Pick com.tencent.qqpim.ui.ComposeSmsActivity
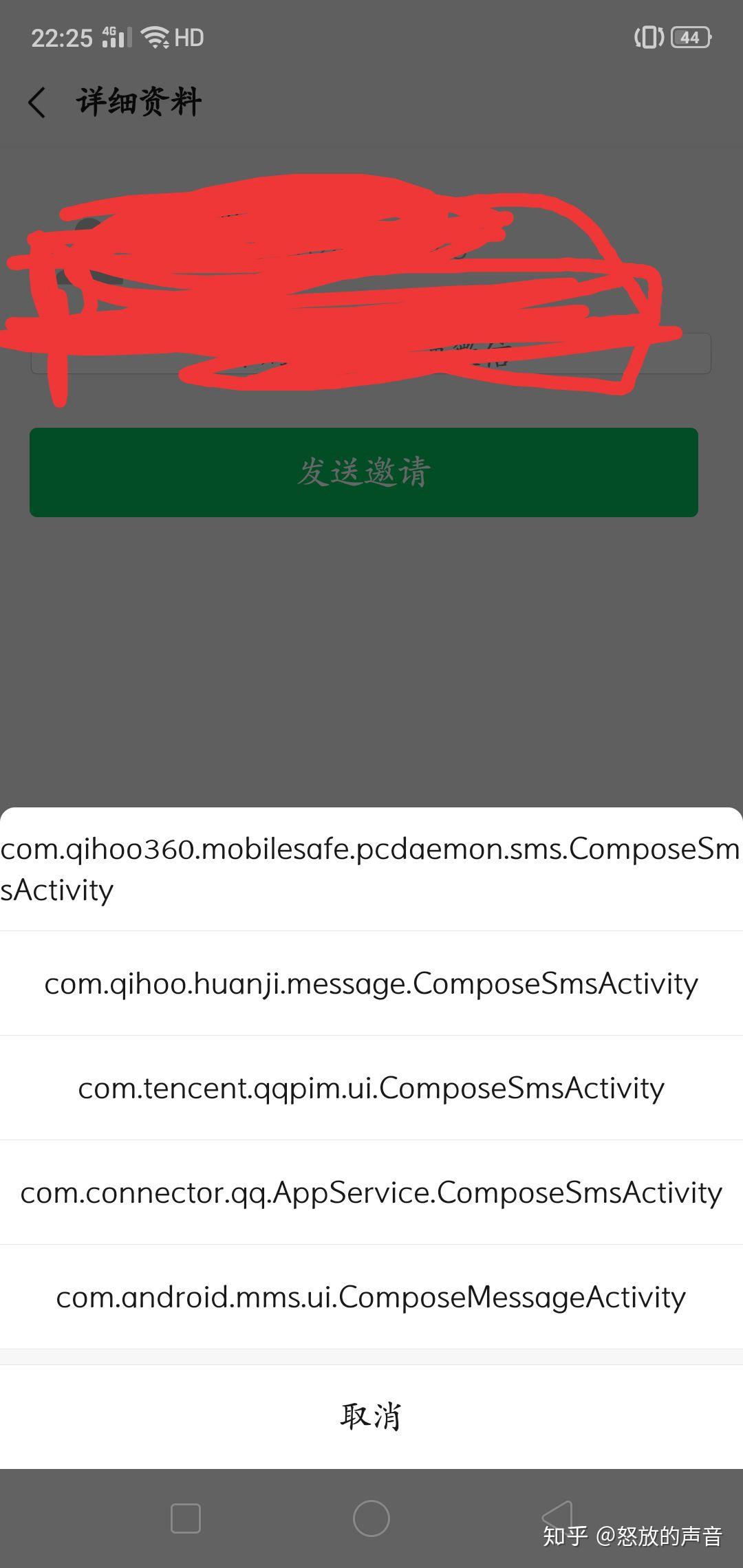Viewport: 743px width, 1568px height. (x=371, y=1088)
